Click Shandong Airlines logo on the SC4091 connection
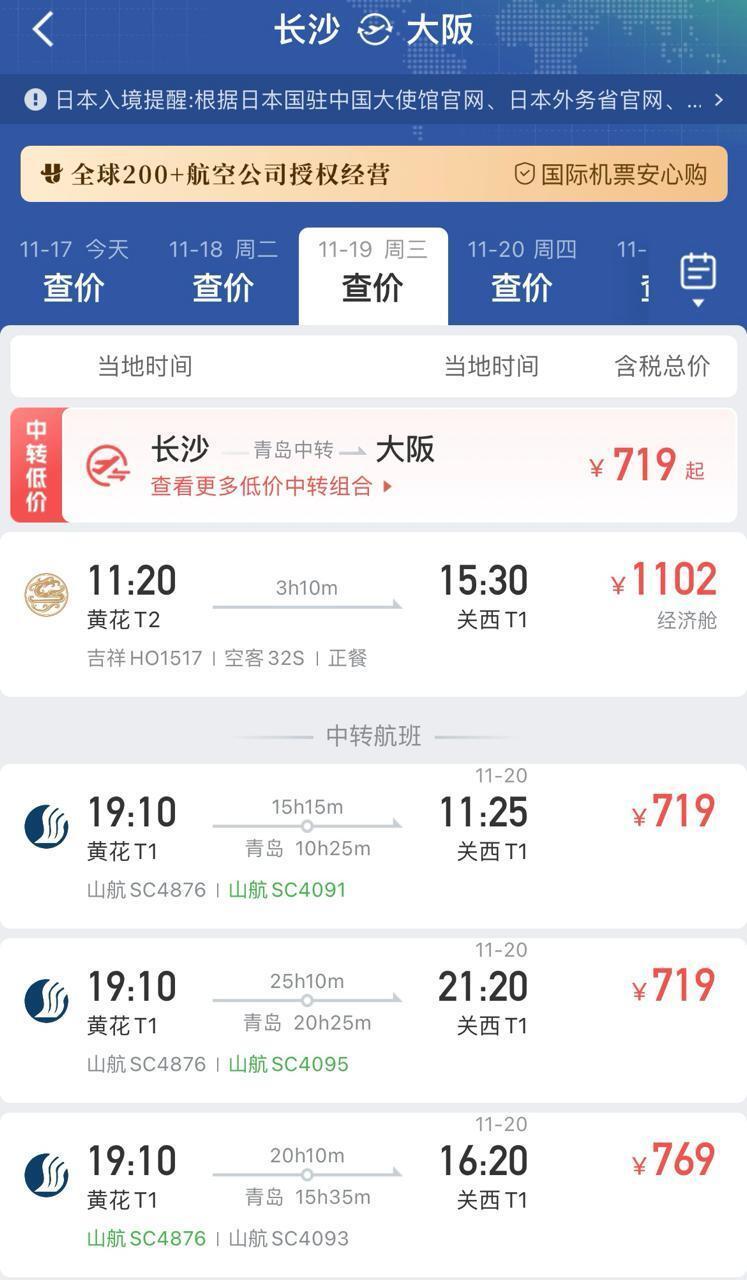Screen dimensions: 747x1280 pos(45,825)
